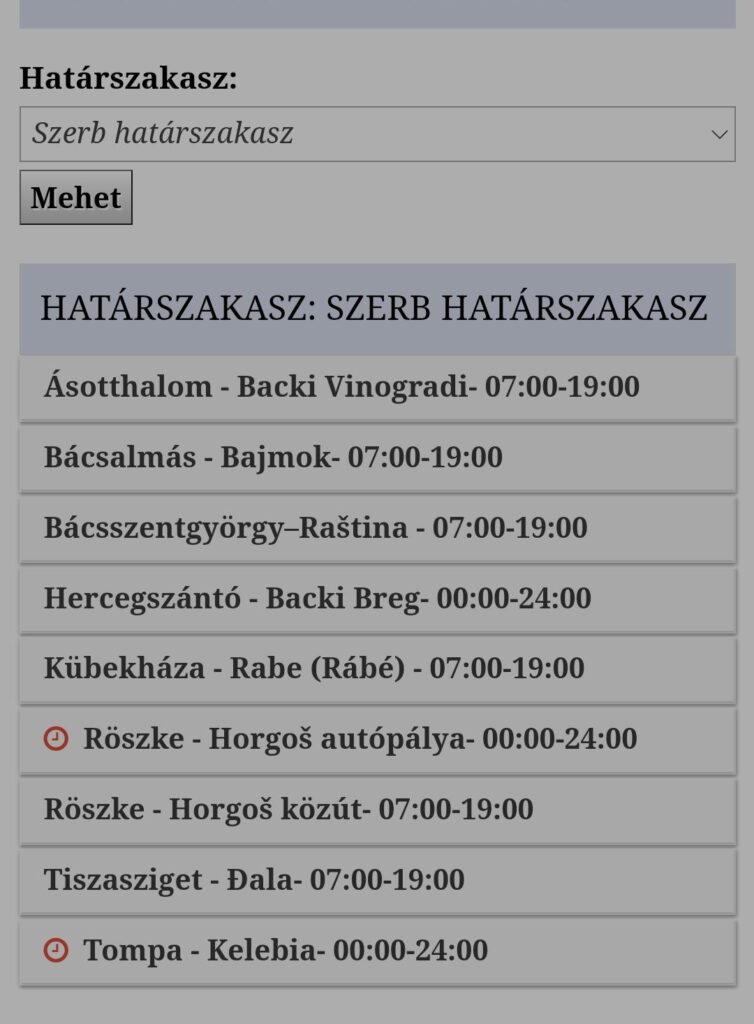Open Ásotthalom - Backi Vinogradi crossing
Screen dimensions: 754x1024
pyautogui.click(x=341, y=387)
